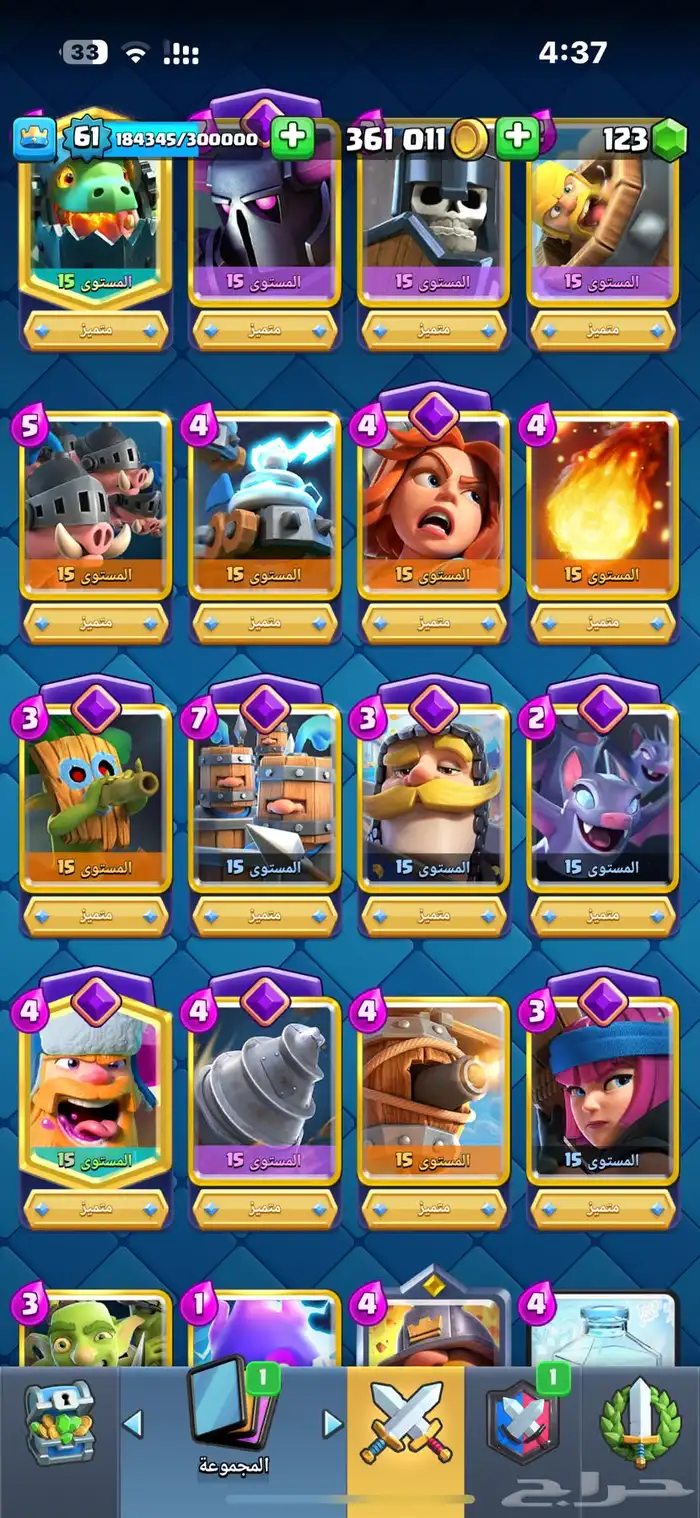
Task: Select the Knight card
Action: [x=433, y=795]
